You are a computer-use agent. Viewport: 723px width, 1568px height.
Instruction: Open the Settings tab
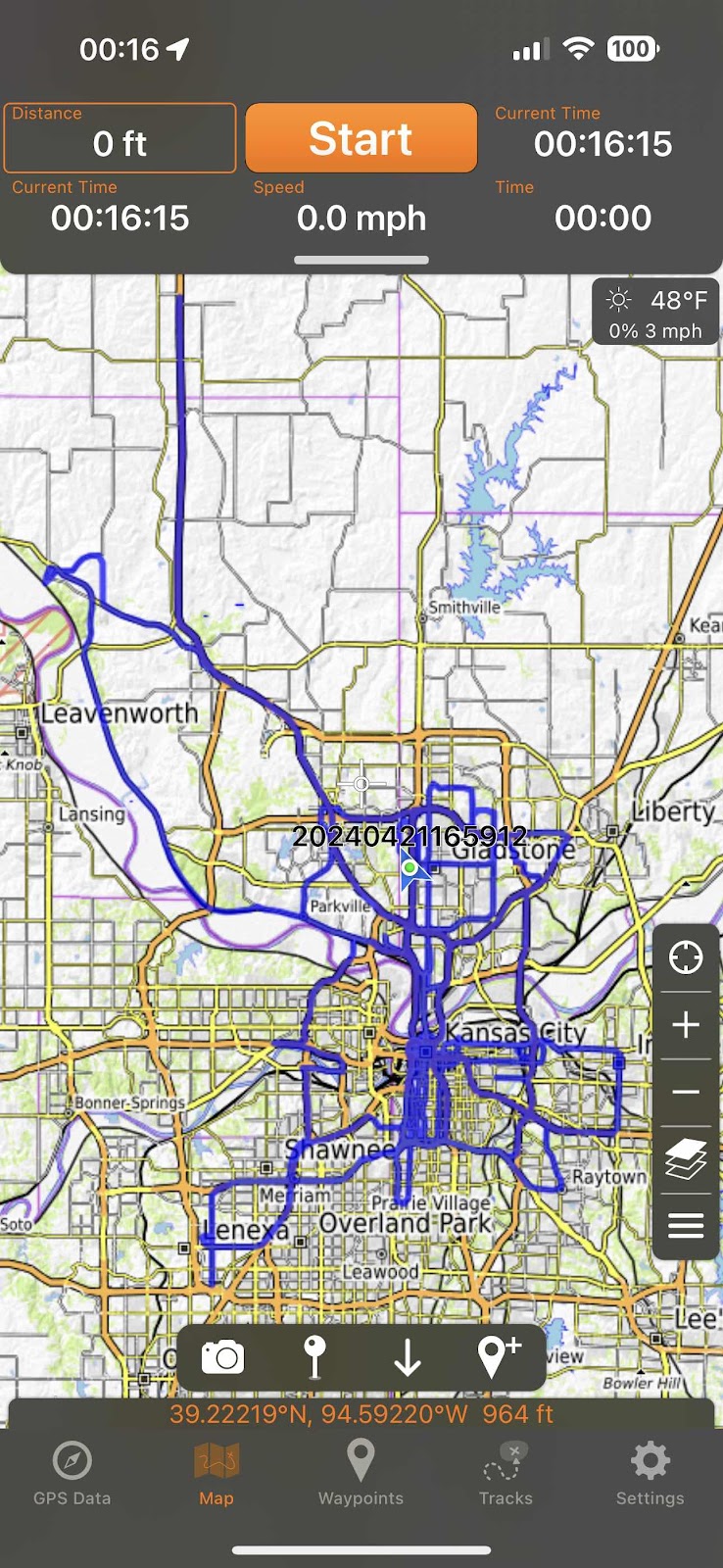click(650, 1473)
